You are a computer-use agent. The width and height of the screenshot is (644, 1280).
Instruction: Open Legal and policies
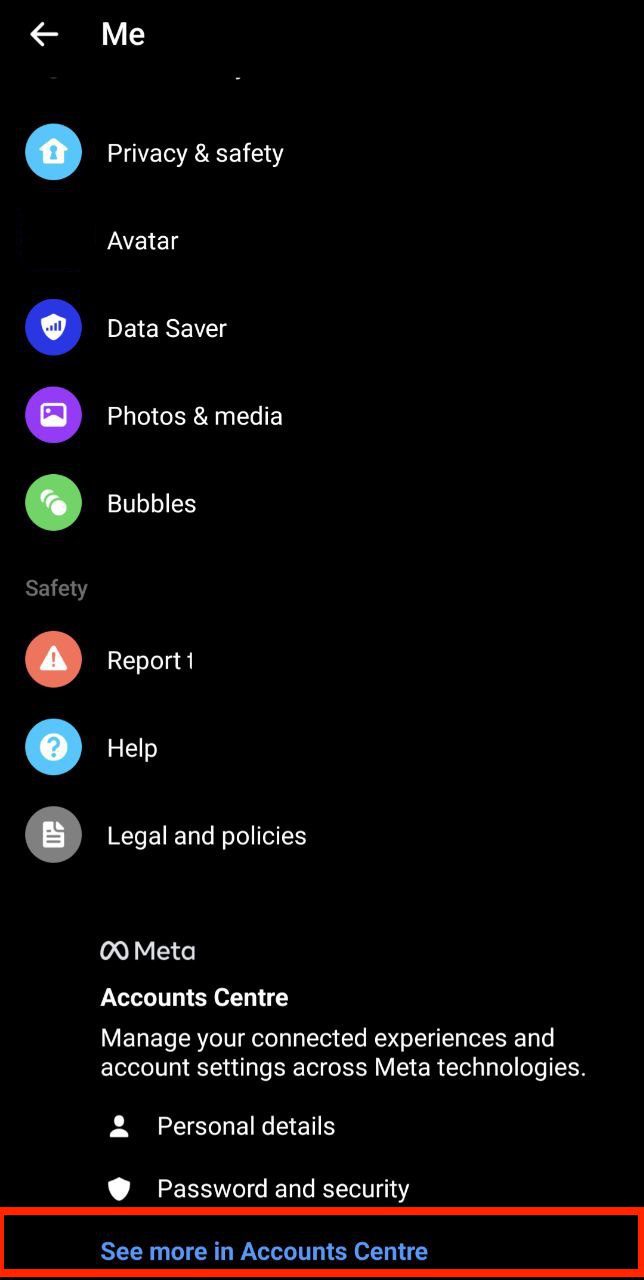coord(207,836)
